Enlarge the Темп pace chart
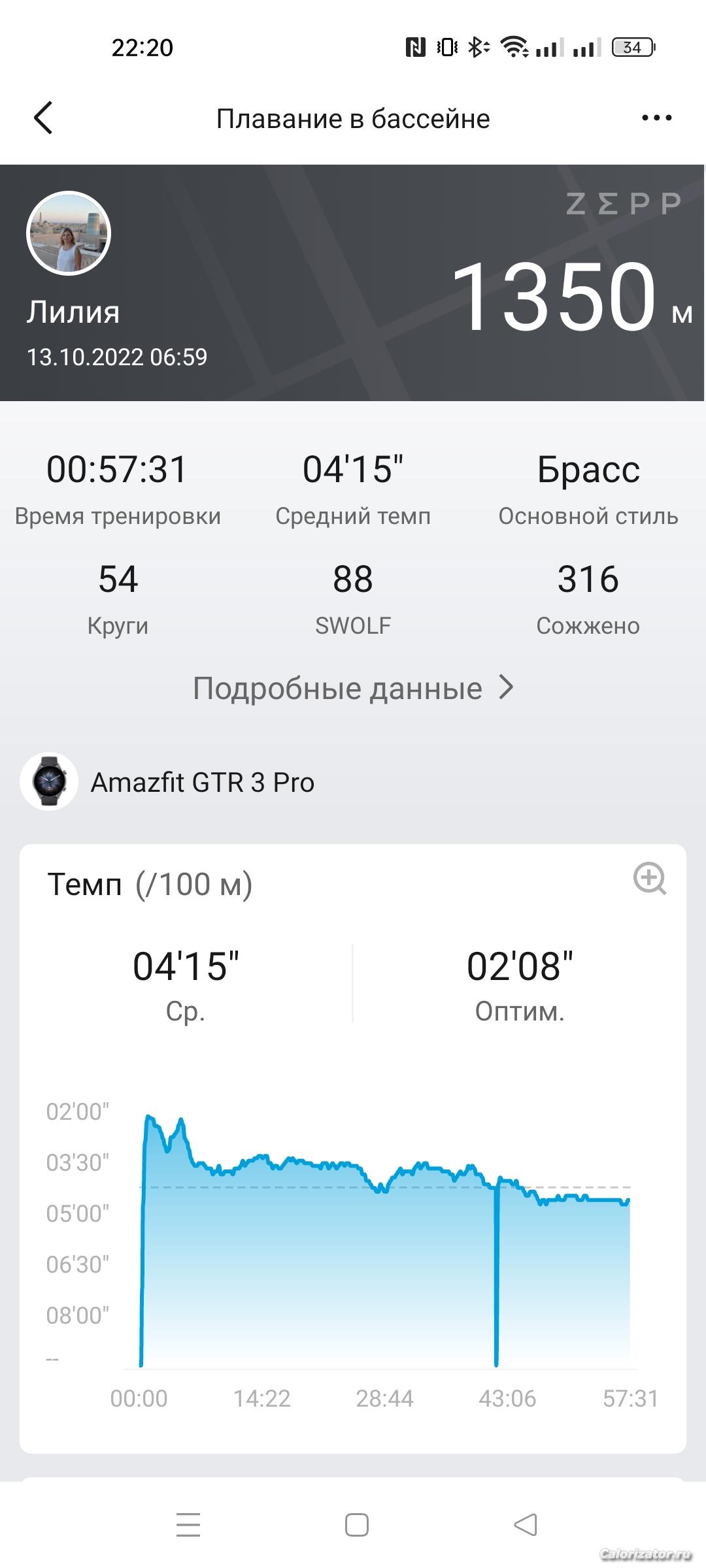Image resolution: width=706 pixels, height=1568 pixels. 650,879
